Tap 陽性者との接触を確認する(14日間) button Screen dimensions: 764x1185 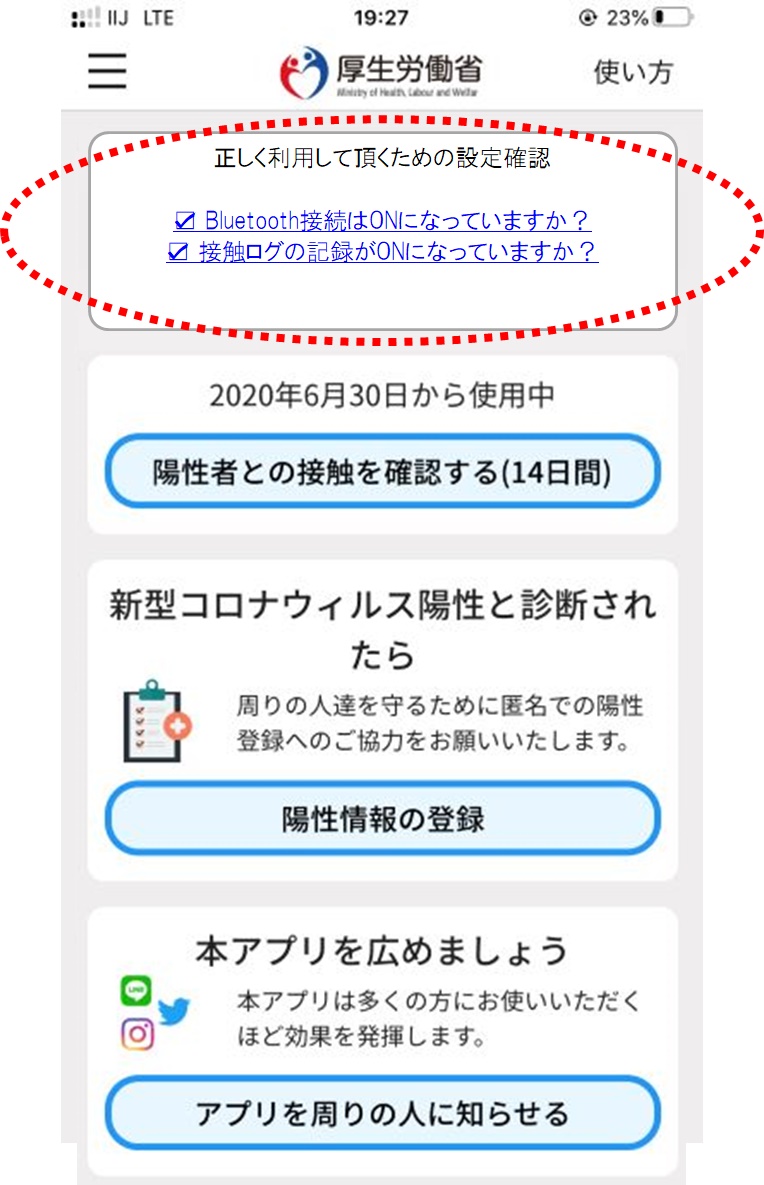[382, 471]
